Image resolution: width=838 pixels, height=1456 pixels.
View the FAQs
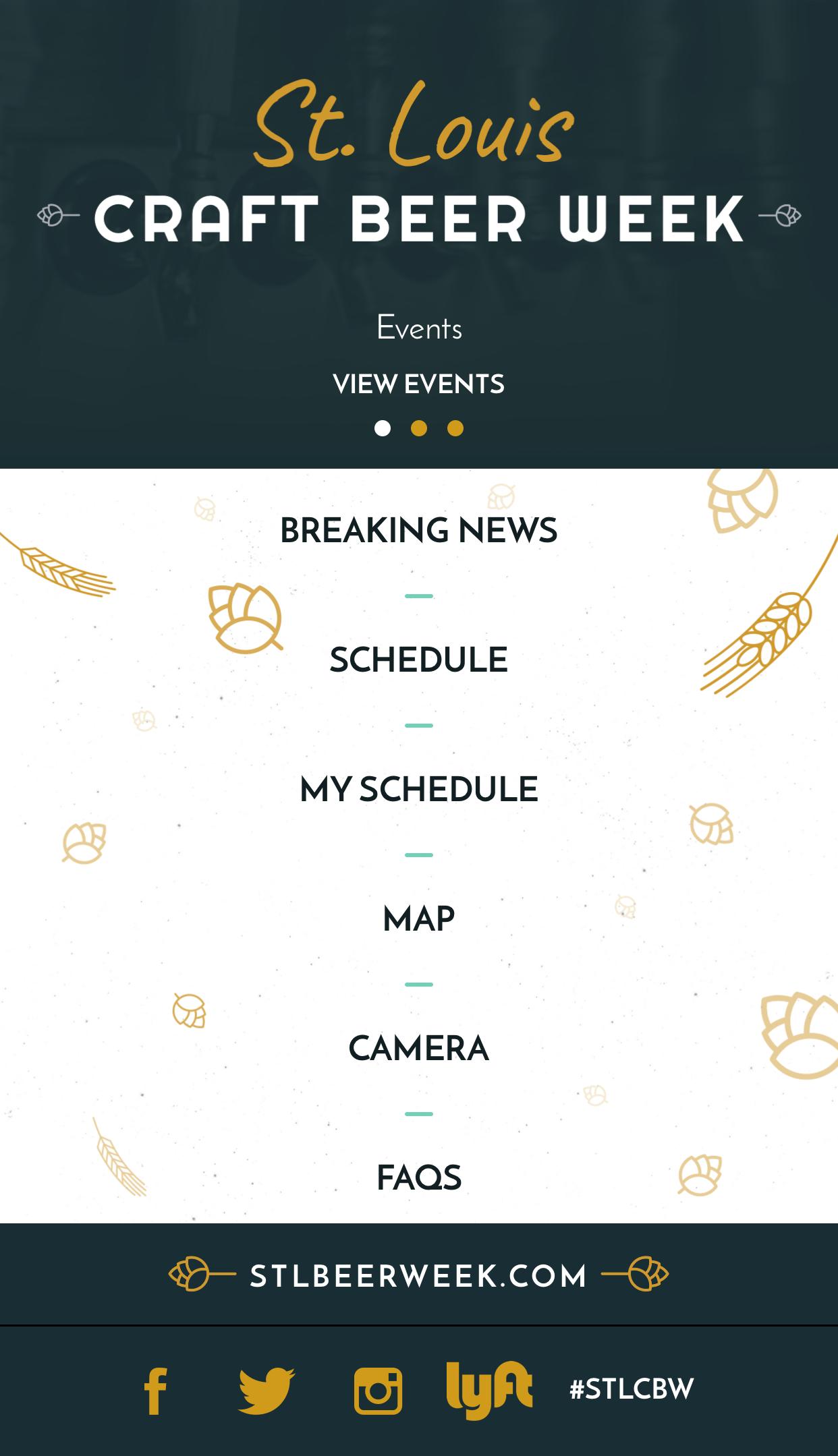(x=418, y=1177)
